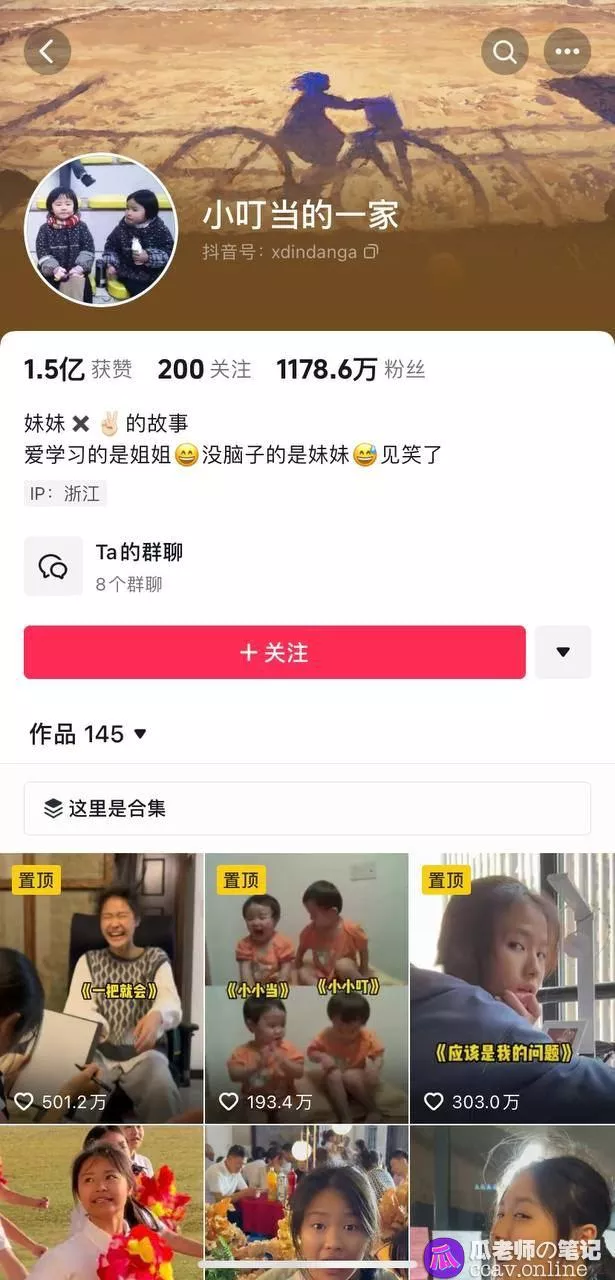Viewport: 615px width, 1280px height.
Task: Open the video of girl with red flowers
Action: click(x=101, y=1200)
